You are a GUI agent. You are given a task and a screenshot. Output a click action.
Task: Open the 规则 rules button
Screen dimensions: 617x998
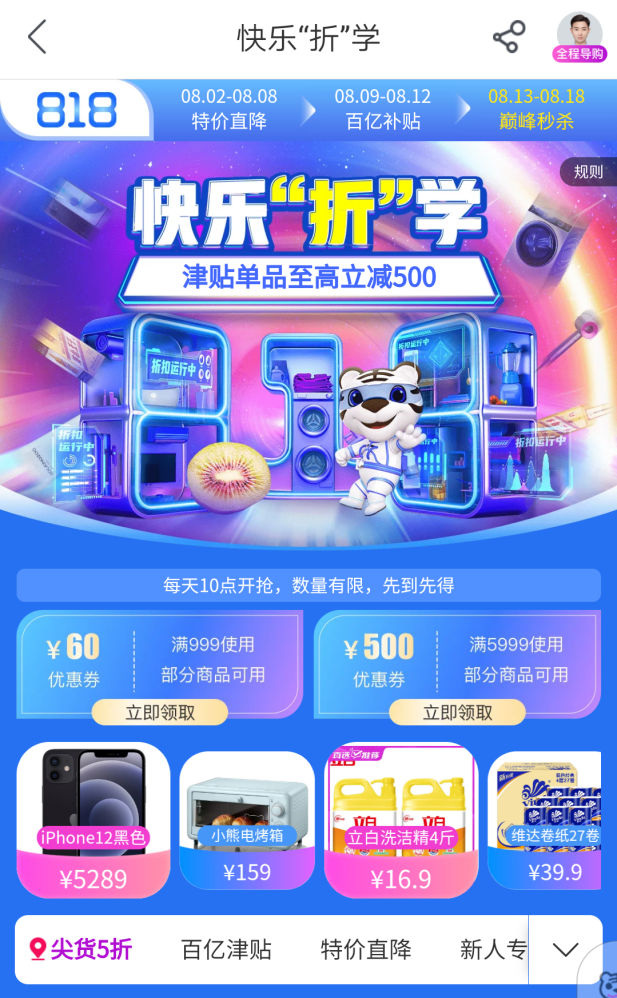[588, 171]
